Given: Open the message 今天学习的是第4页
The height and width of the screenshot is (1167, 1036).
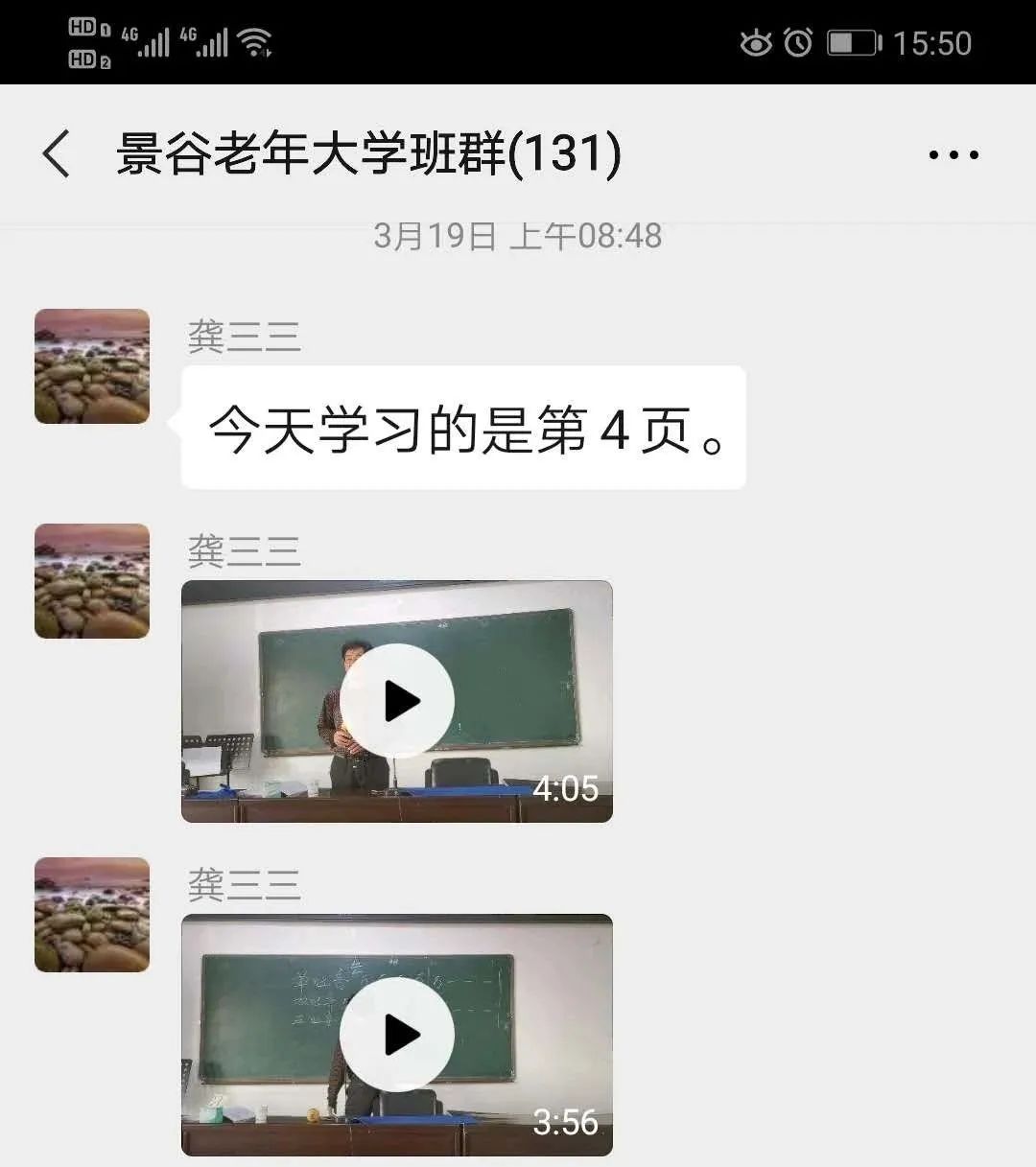Looking at the screenshot, I should pyautogui.click(x=463, y=429).
